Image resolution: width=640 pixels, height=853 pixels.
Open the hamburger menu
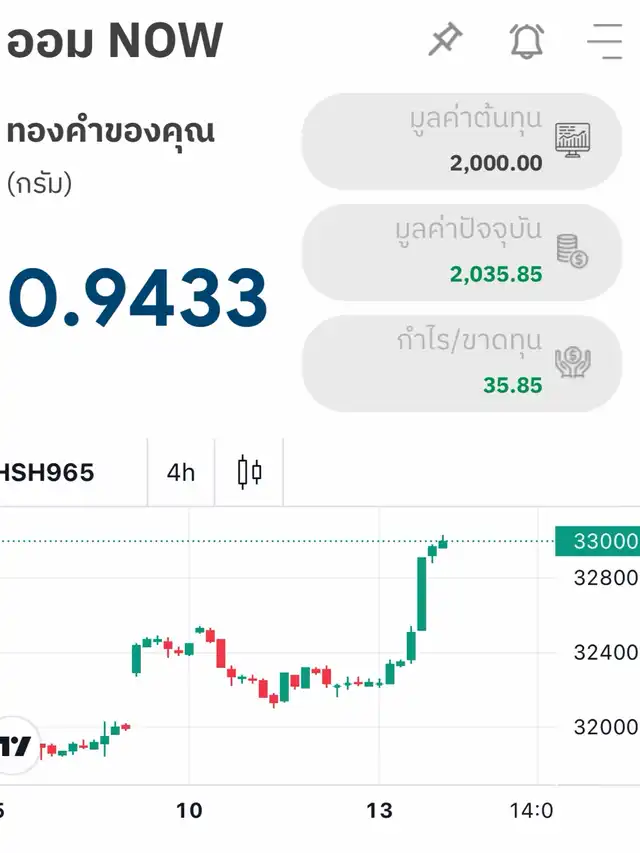pyautogui.click(x=605, y=41)
